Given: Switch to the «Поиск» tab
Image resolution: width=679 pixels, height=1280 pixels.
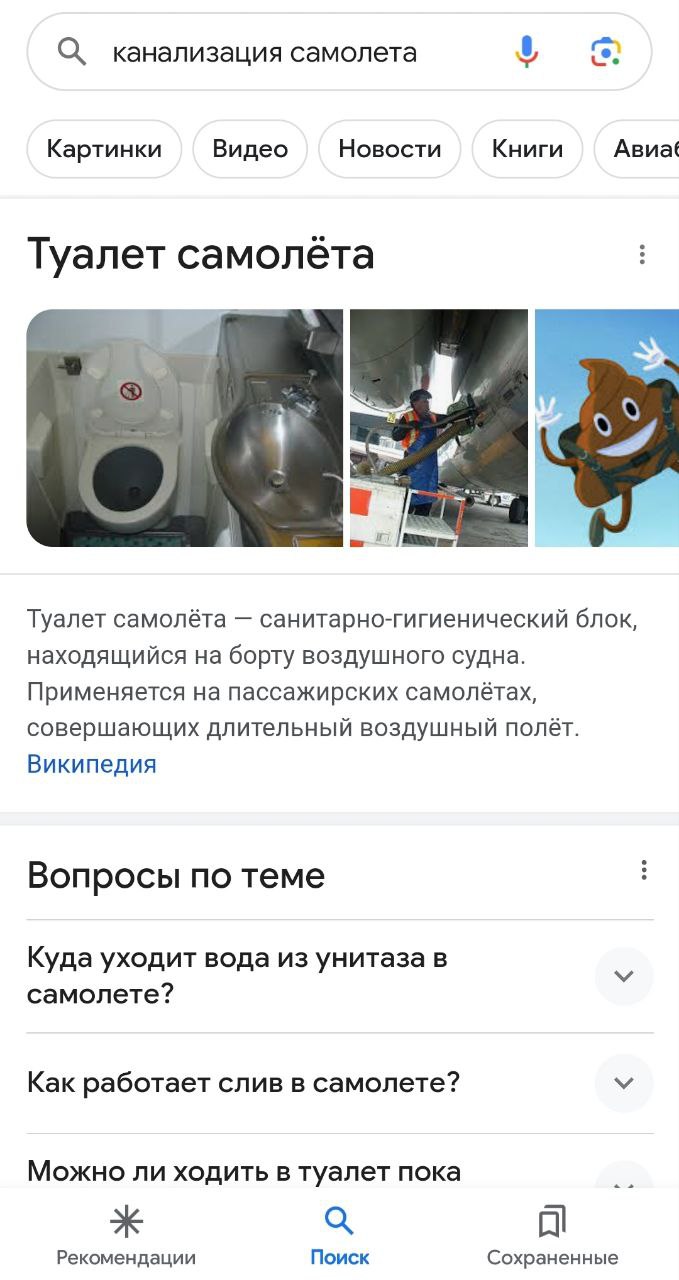Looking at the screenshot, I should (339, 1236).
